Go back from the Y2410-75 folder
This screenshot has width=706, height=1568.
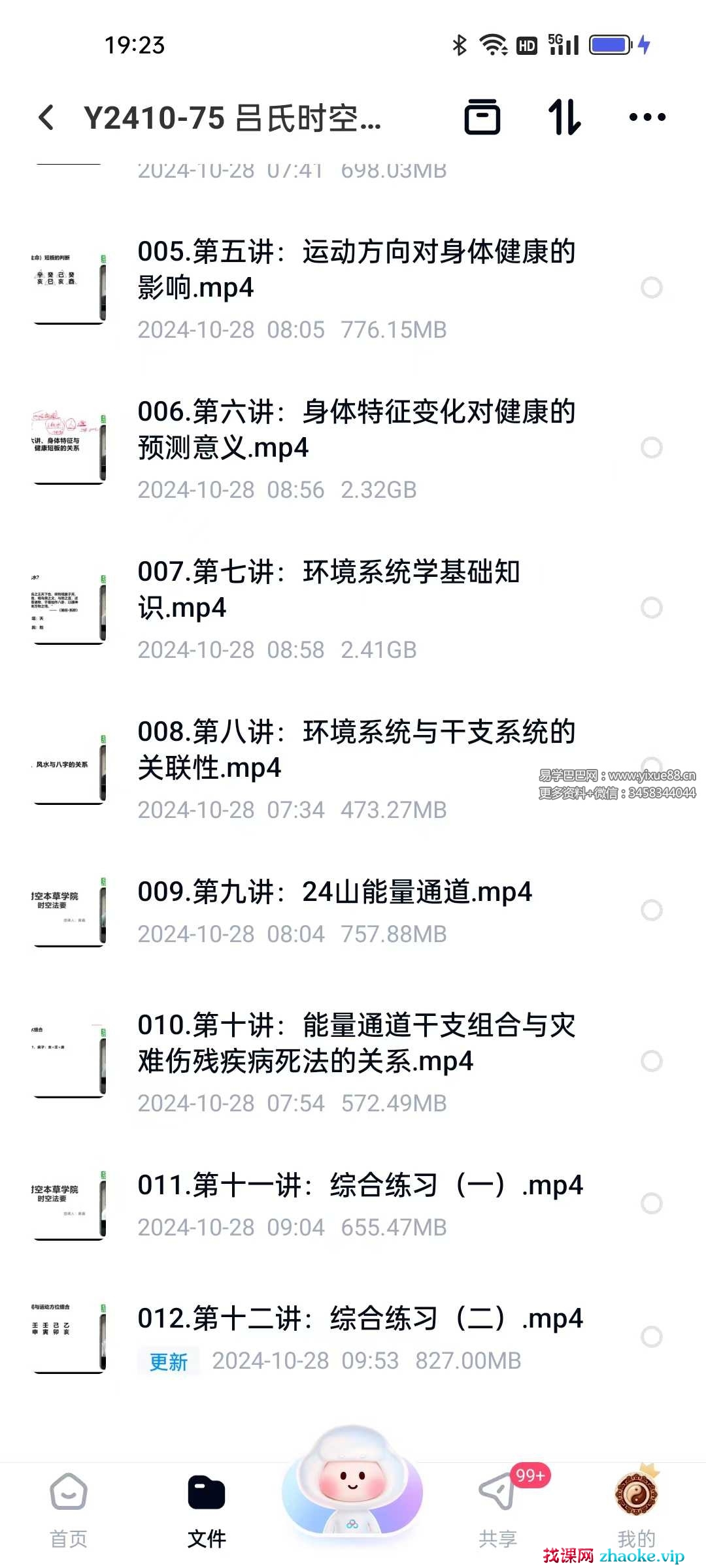point(46,118)
